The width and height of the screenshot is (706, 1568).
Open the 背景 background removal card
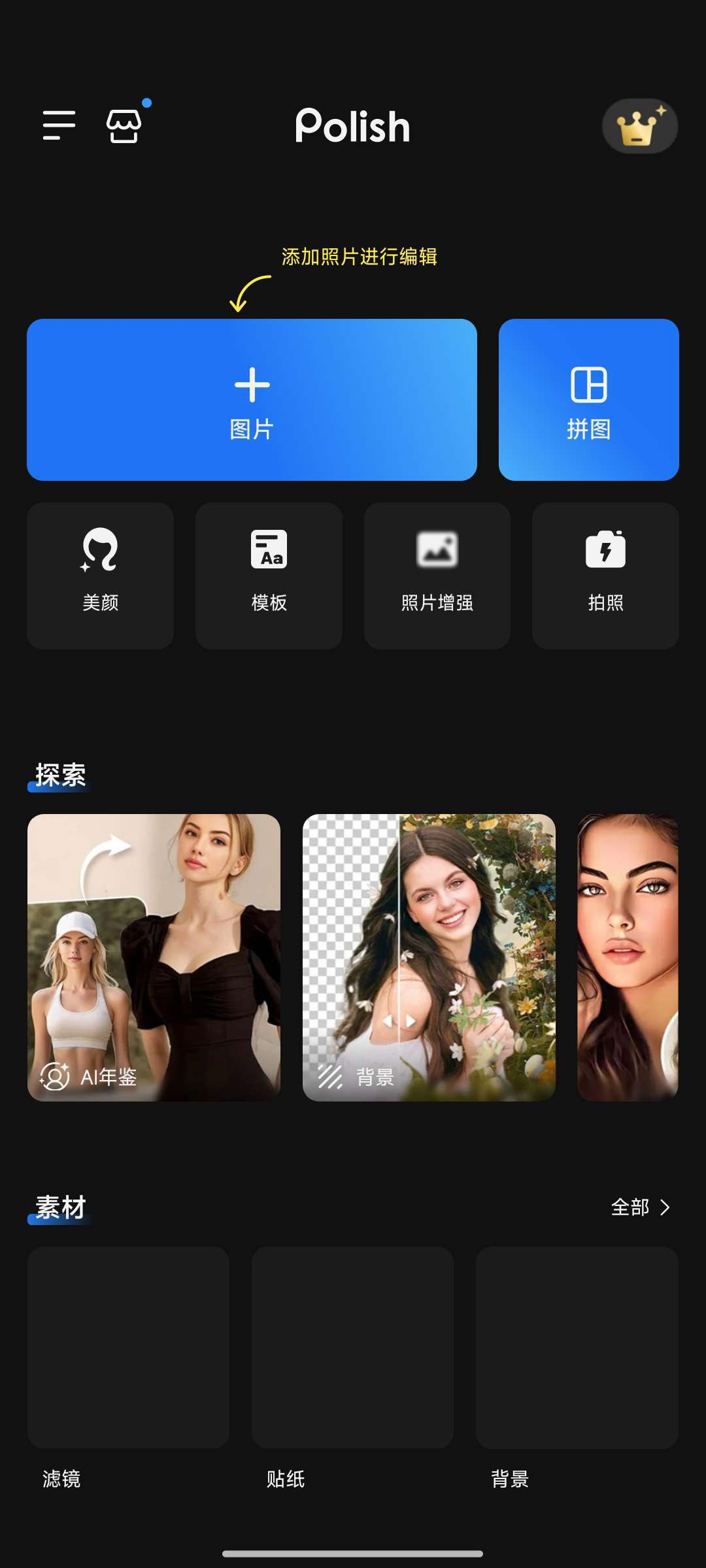(x=429, y=957)
